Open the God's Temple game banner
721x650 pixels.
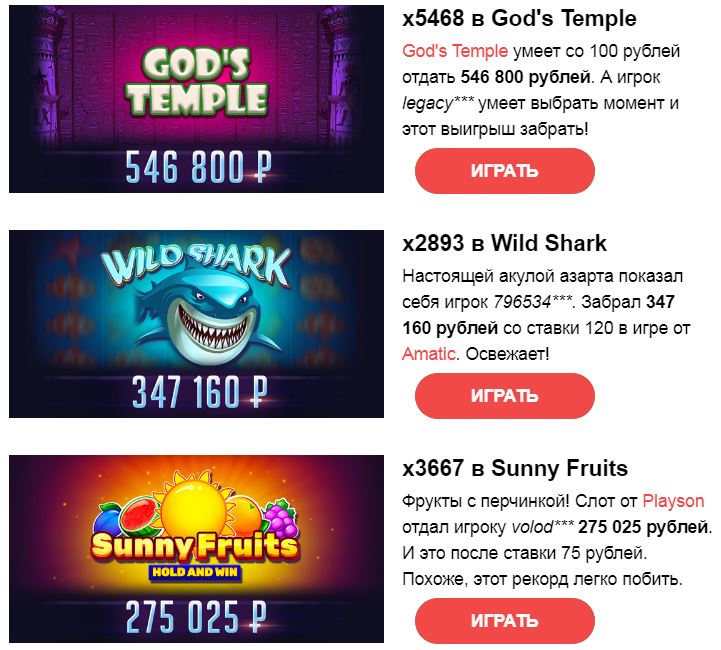click(x=196, y=98)
